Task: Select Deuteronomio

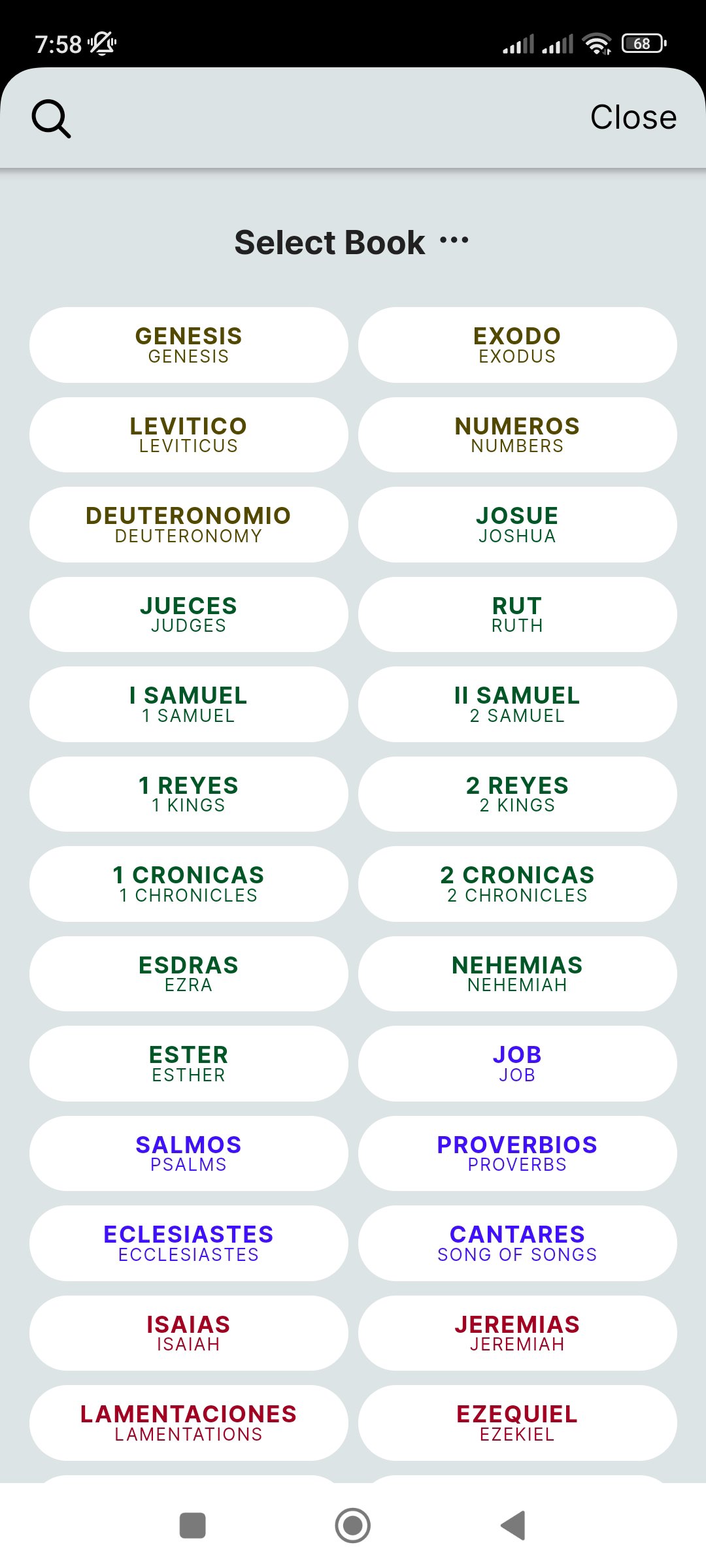Action: tap(188, 525)
